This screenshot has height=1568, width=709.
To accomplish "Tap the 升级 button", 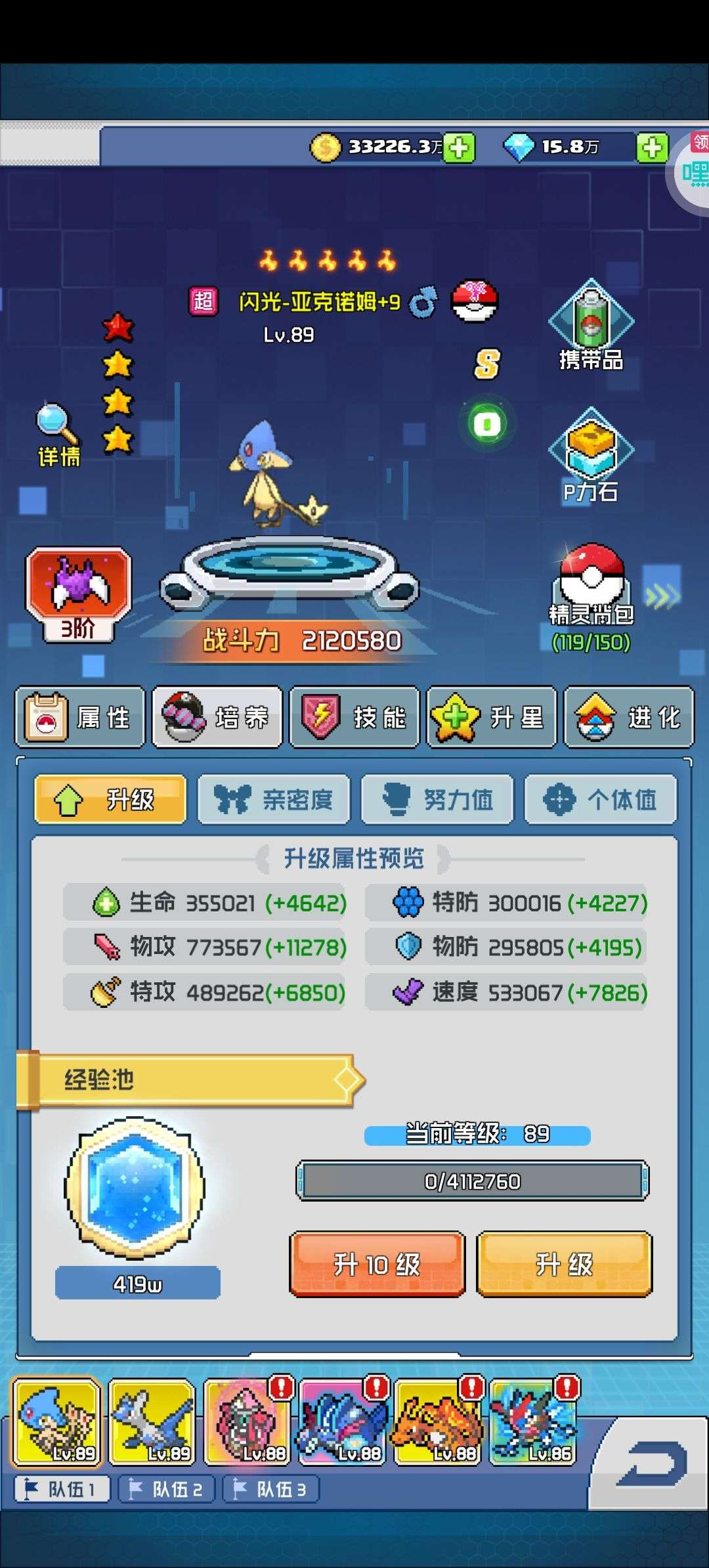I will point(565,1264).
